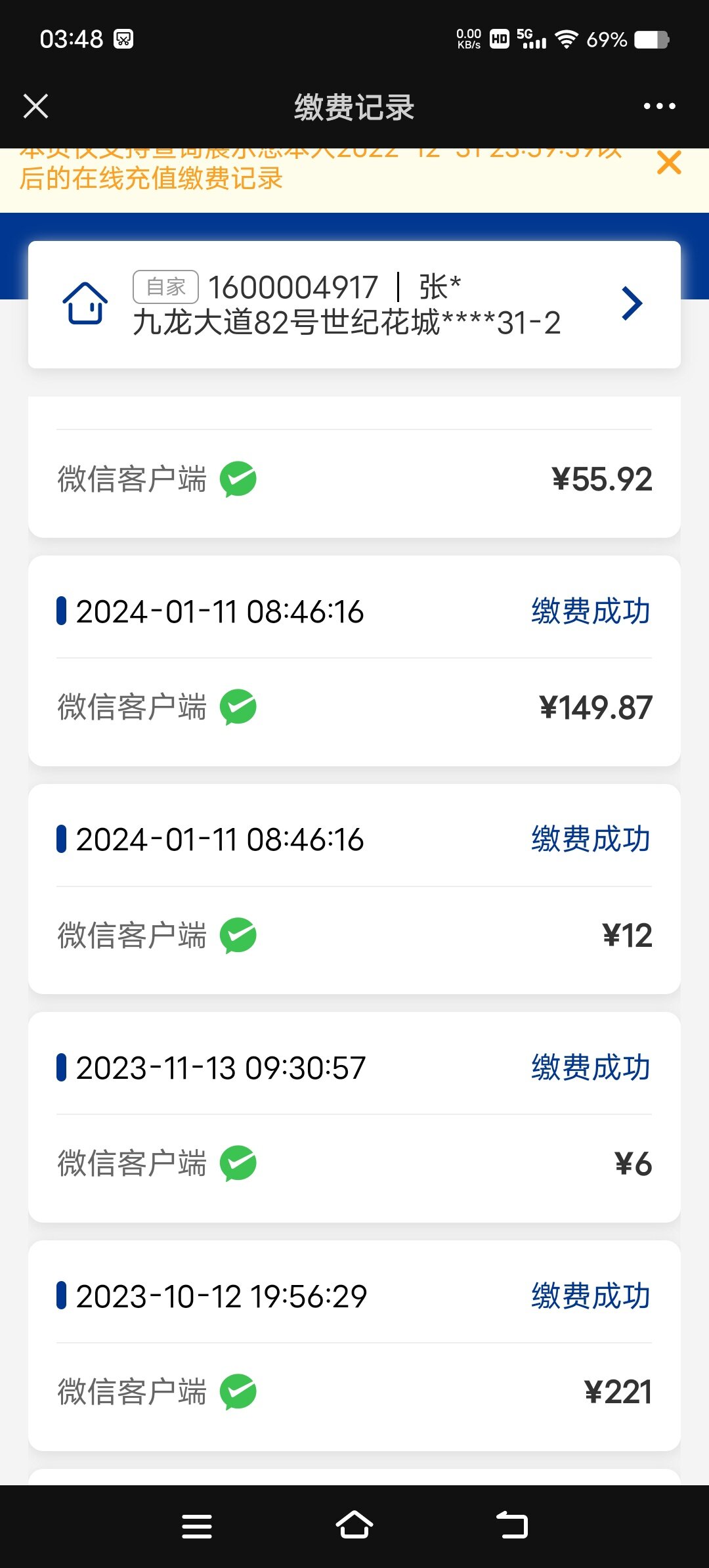Viewport: 709px width, 1568px height.
Task: Open the 2023-11-13 09:30:57 payment record
Action: tap(354, 1117)
